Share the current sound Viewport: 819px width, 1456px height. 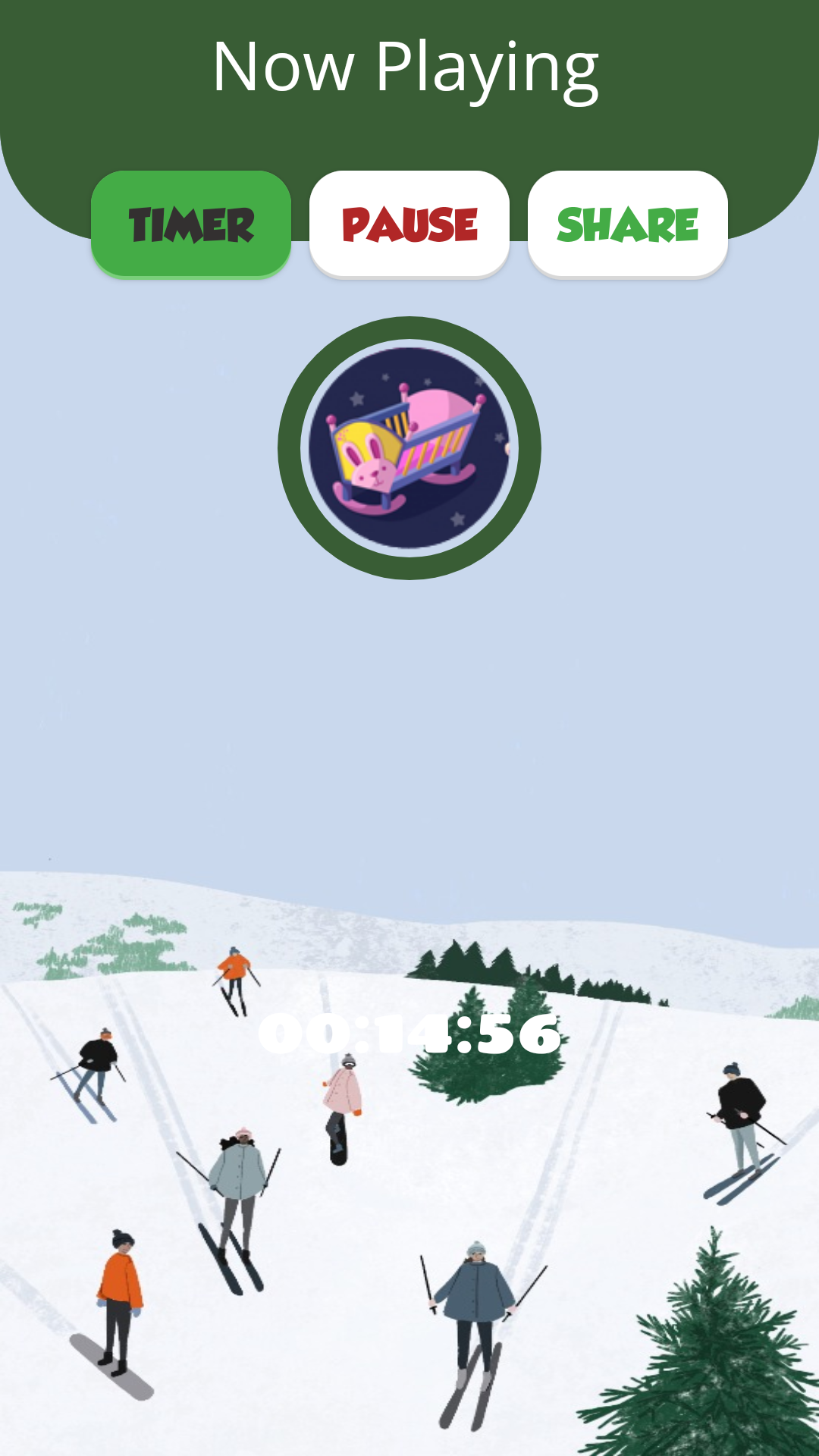(x=627, y=224)
